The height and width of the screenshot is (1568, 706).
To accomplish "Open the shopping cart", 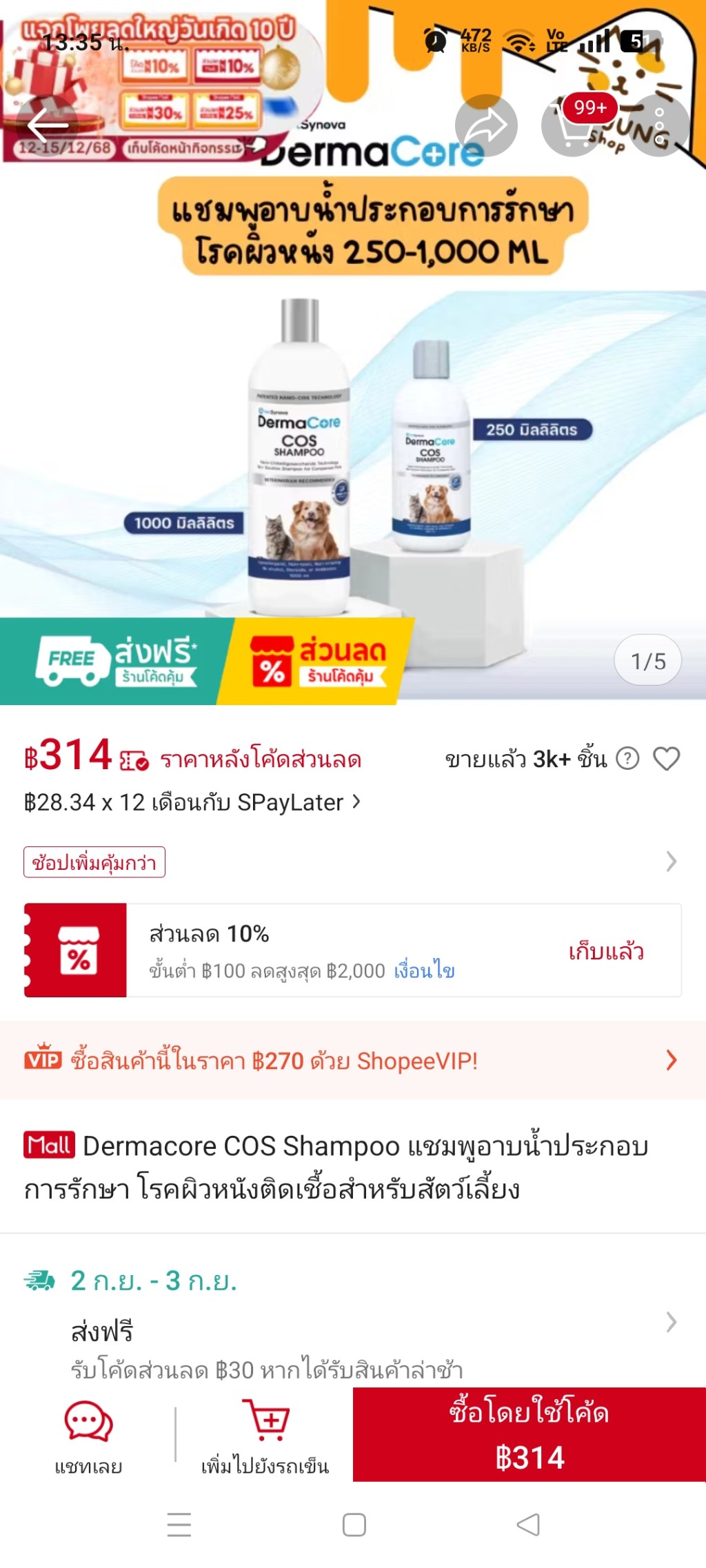I will pos(572,125).
